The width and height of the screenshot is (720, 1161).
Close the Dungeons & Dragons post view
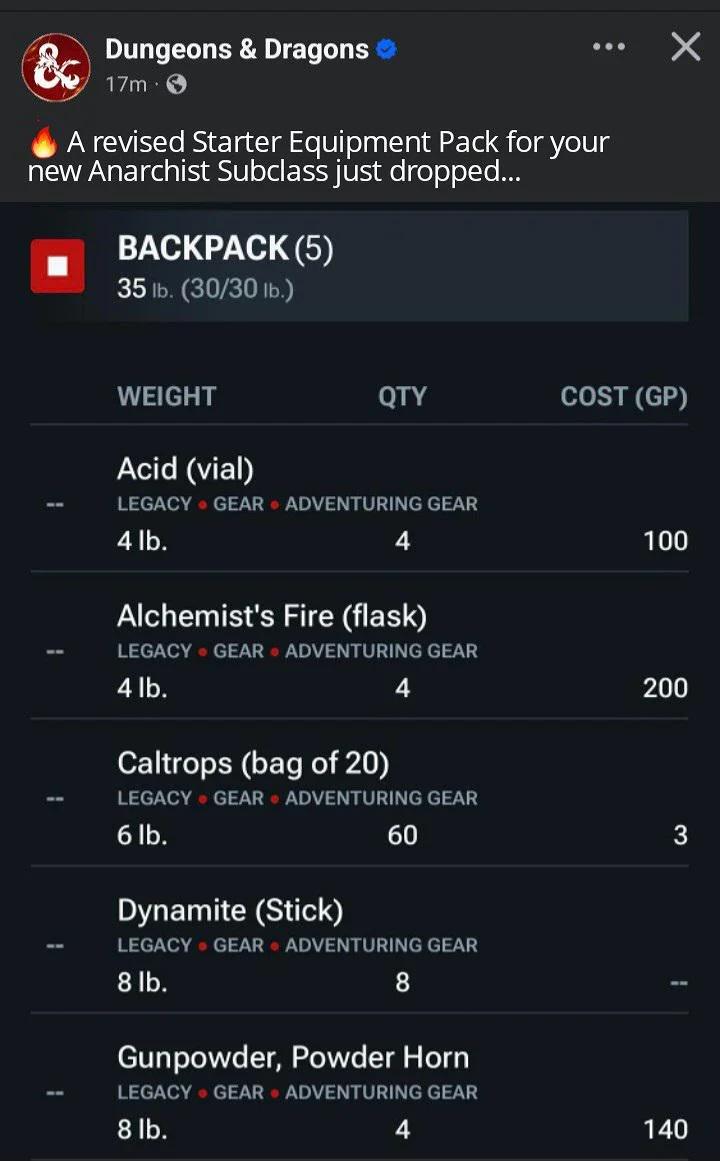[685, 47]
